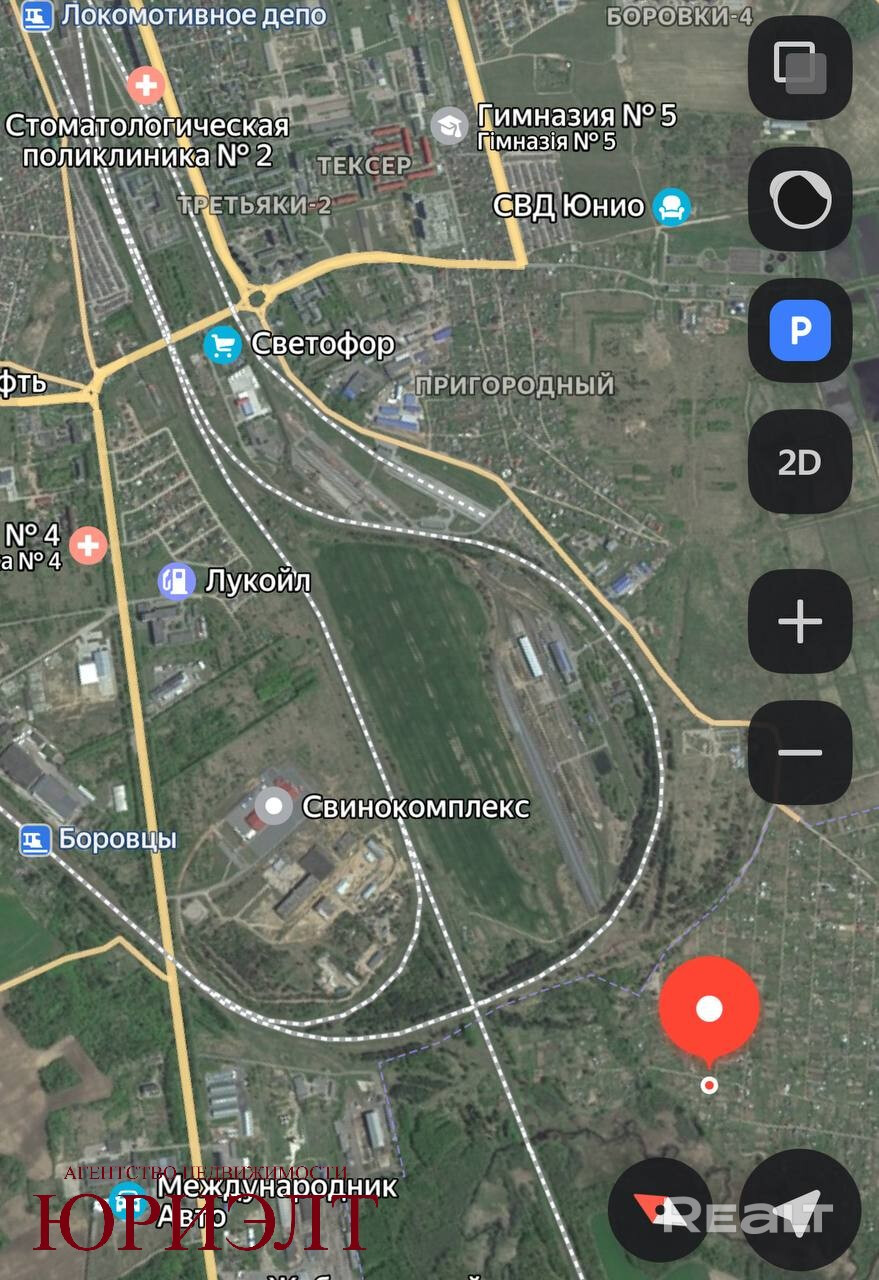This screenshot has height=1280, width=879.
Task: Open the Светофор store marker
Action: [x=222, y=345]
